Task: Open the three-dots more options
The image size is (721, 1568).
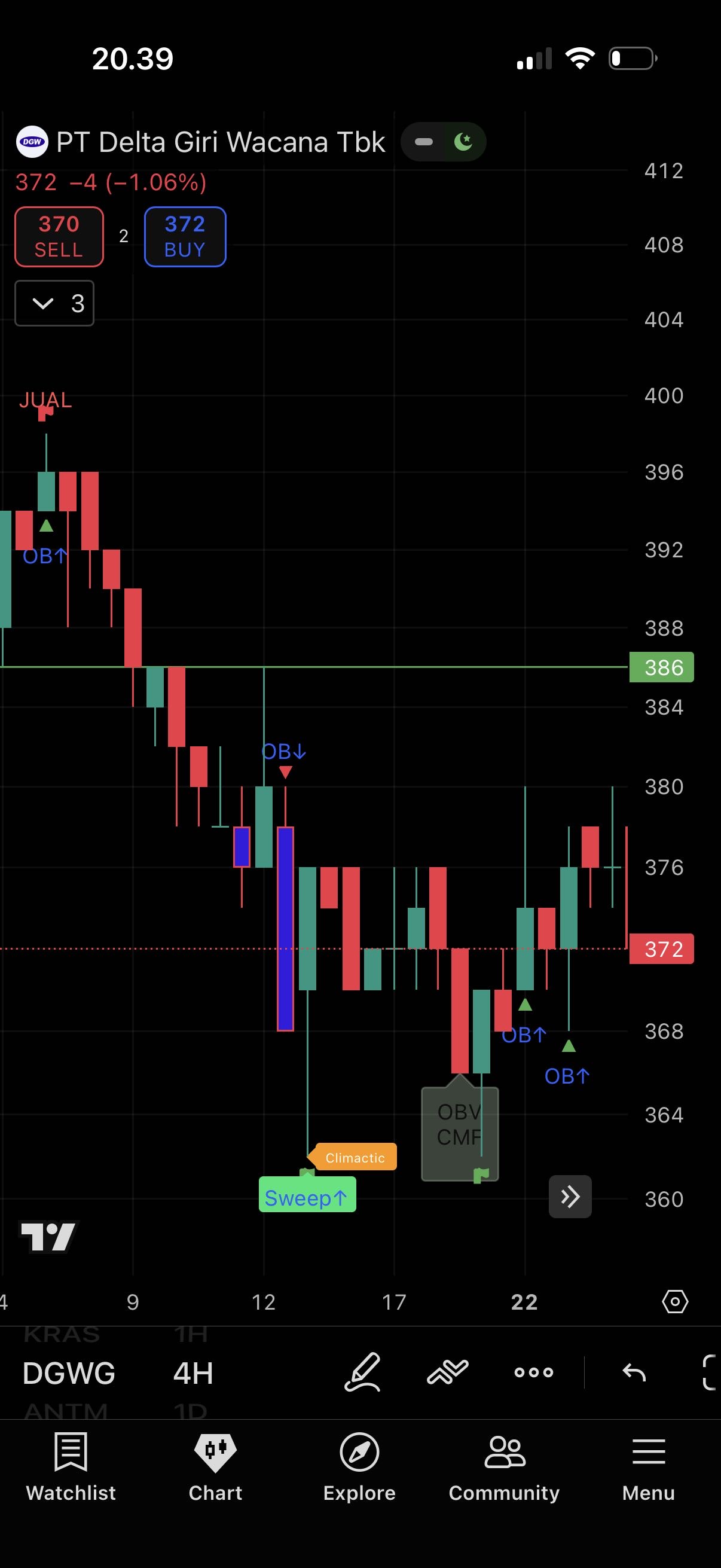Action: tap(534, 1372)
